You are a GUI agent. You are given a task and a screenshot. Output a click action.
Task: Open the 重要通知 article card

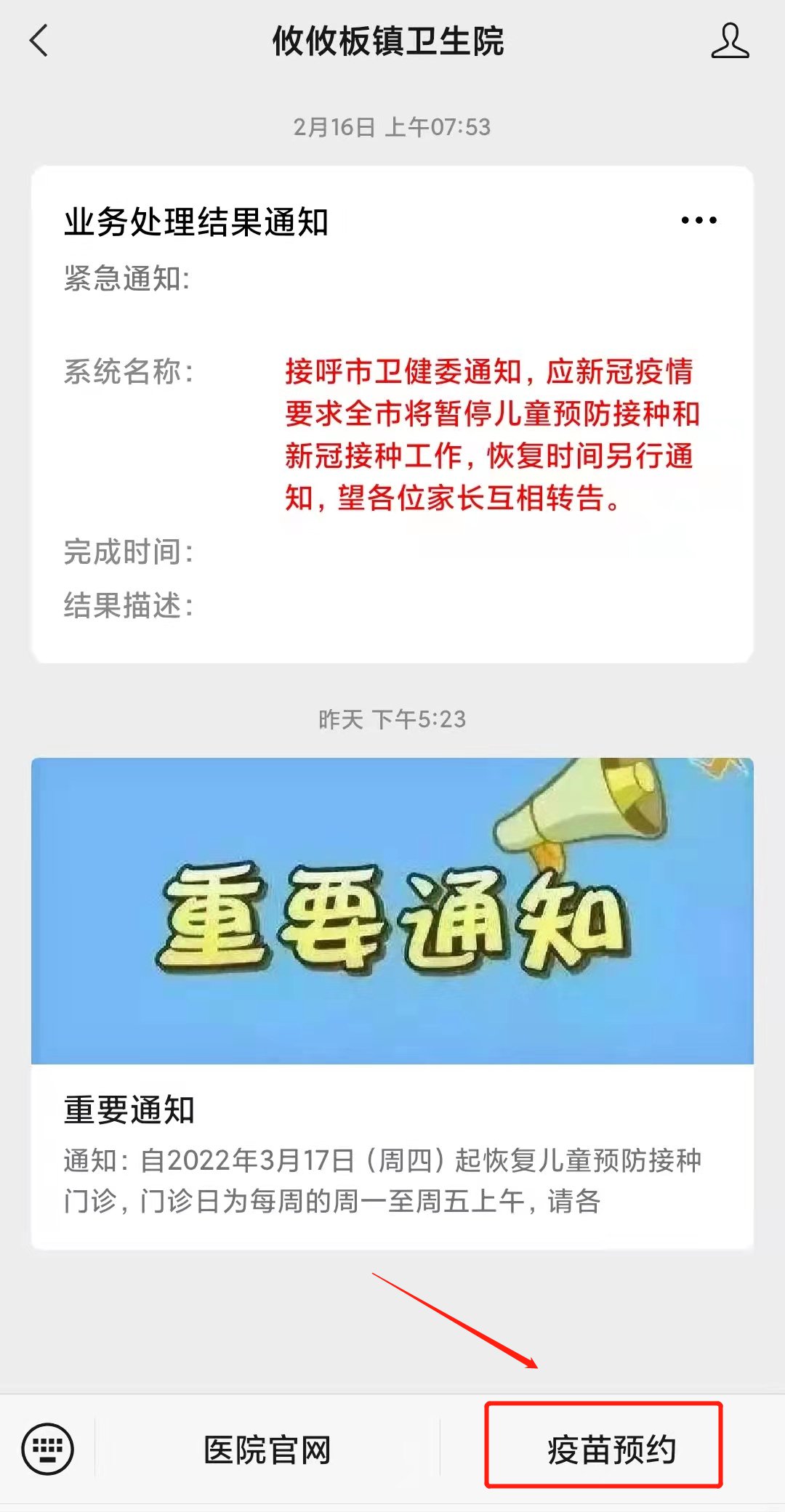tap(392, 1003)
